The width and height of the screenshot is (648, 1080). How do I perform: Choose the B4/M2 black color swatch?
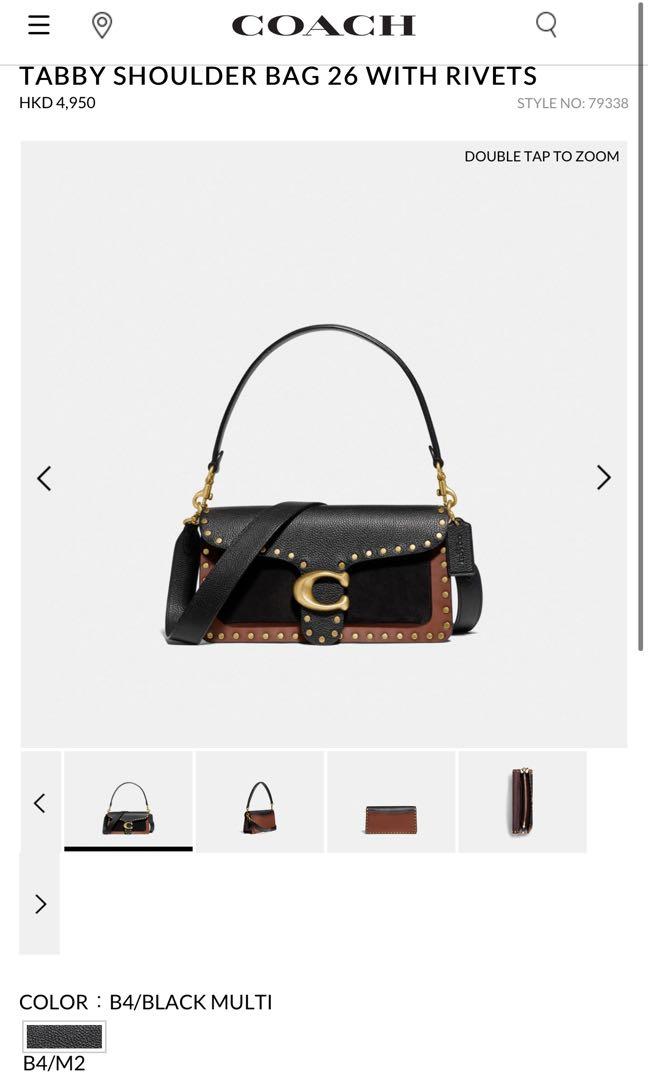pos(64,1036)
